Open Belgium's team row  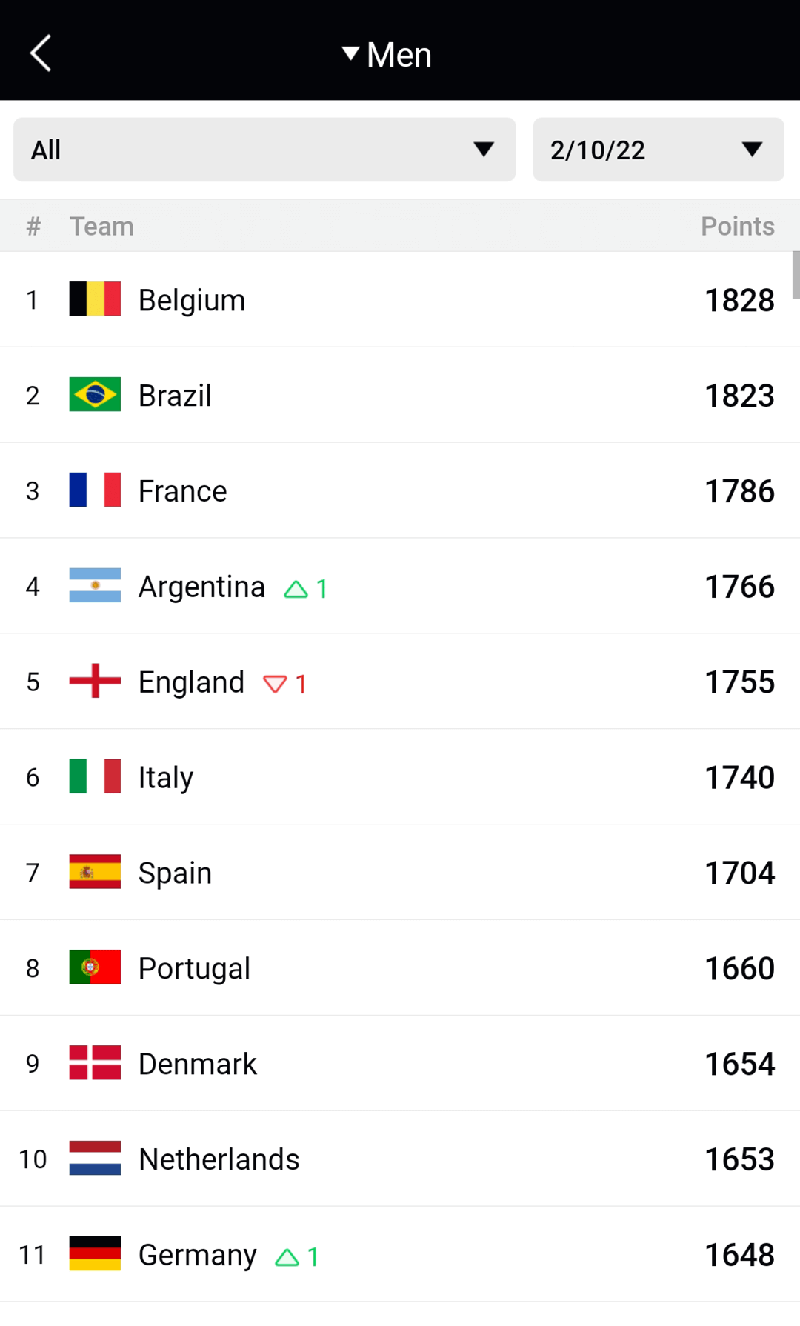[x=400, y=300]
